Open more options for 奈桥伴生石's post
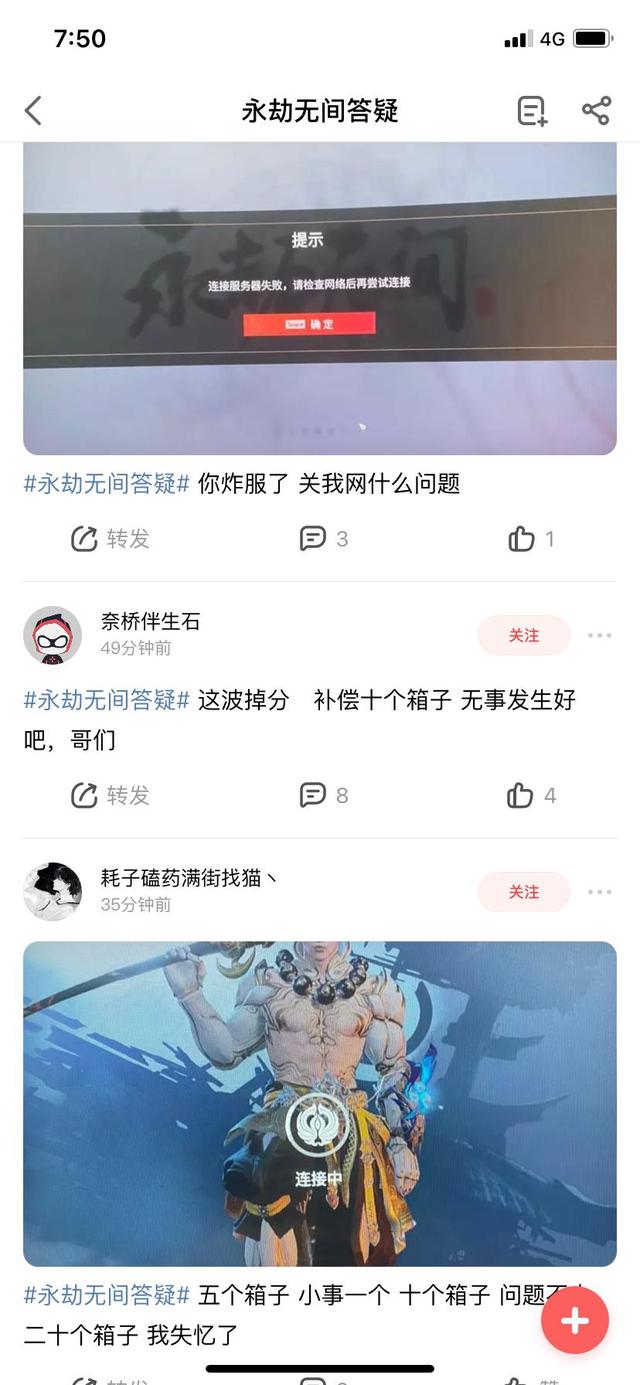The height and width of the screenshot is (1385, 640). click(x=599, y=635)
